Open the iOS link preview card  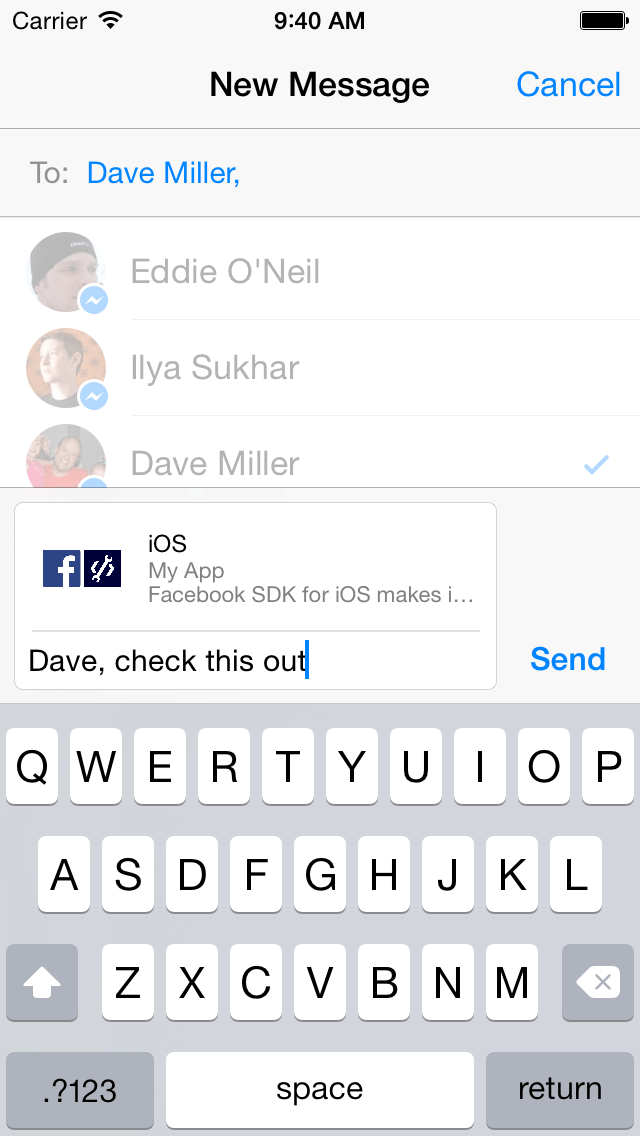tap(255, 568)
